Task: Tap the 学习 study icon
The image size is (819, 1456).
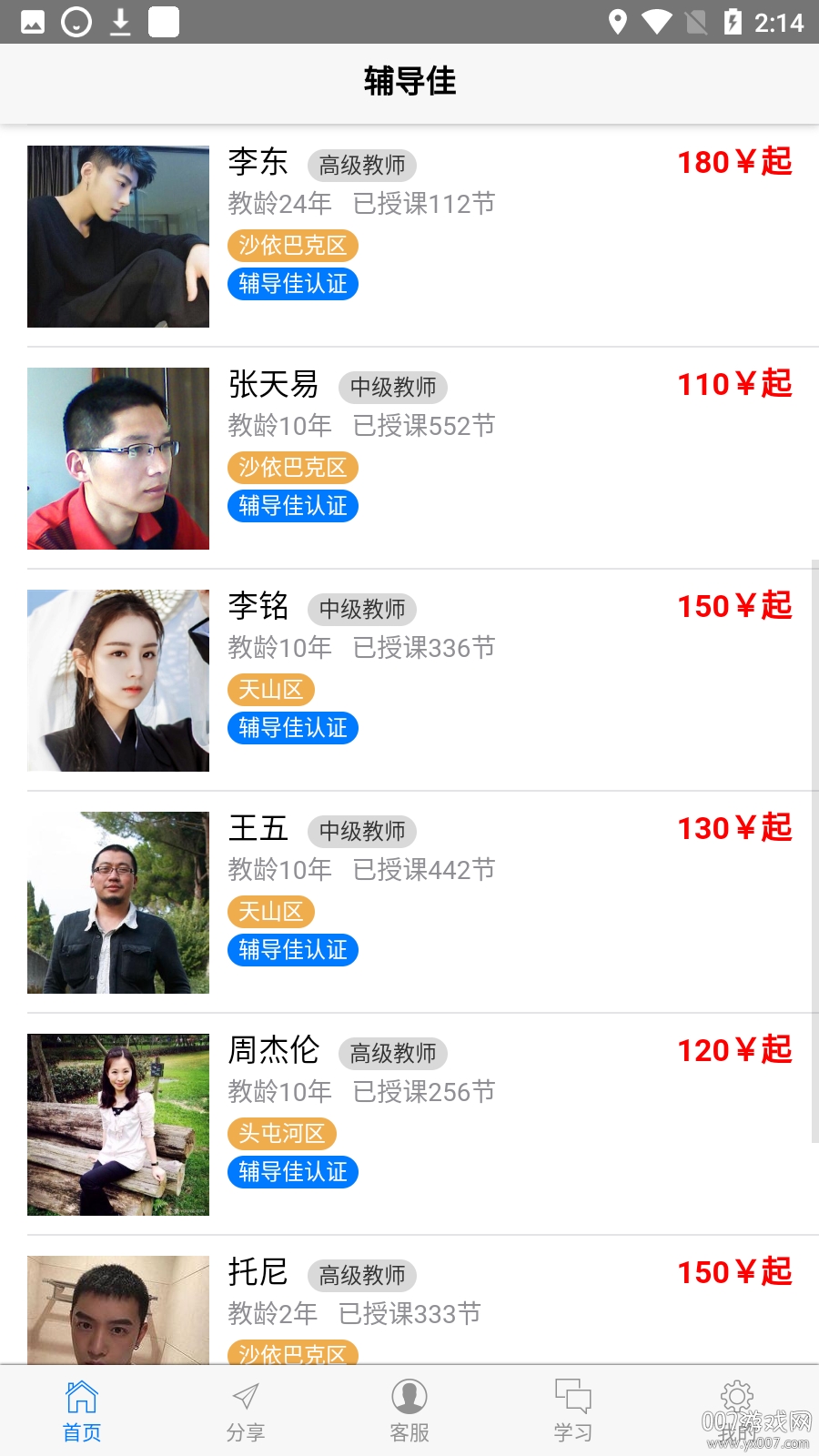Action: point(572,1395)
